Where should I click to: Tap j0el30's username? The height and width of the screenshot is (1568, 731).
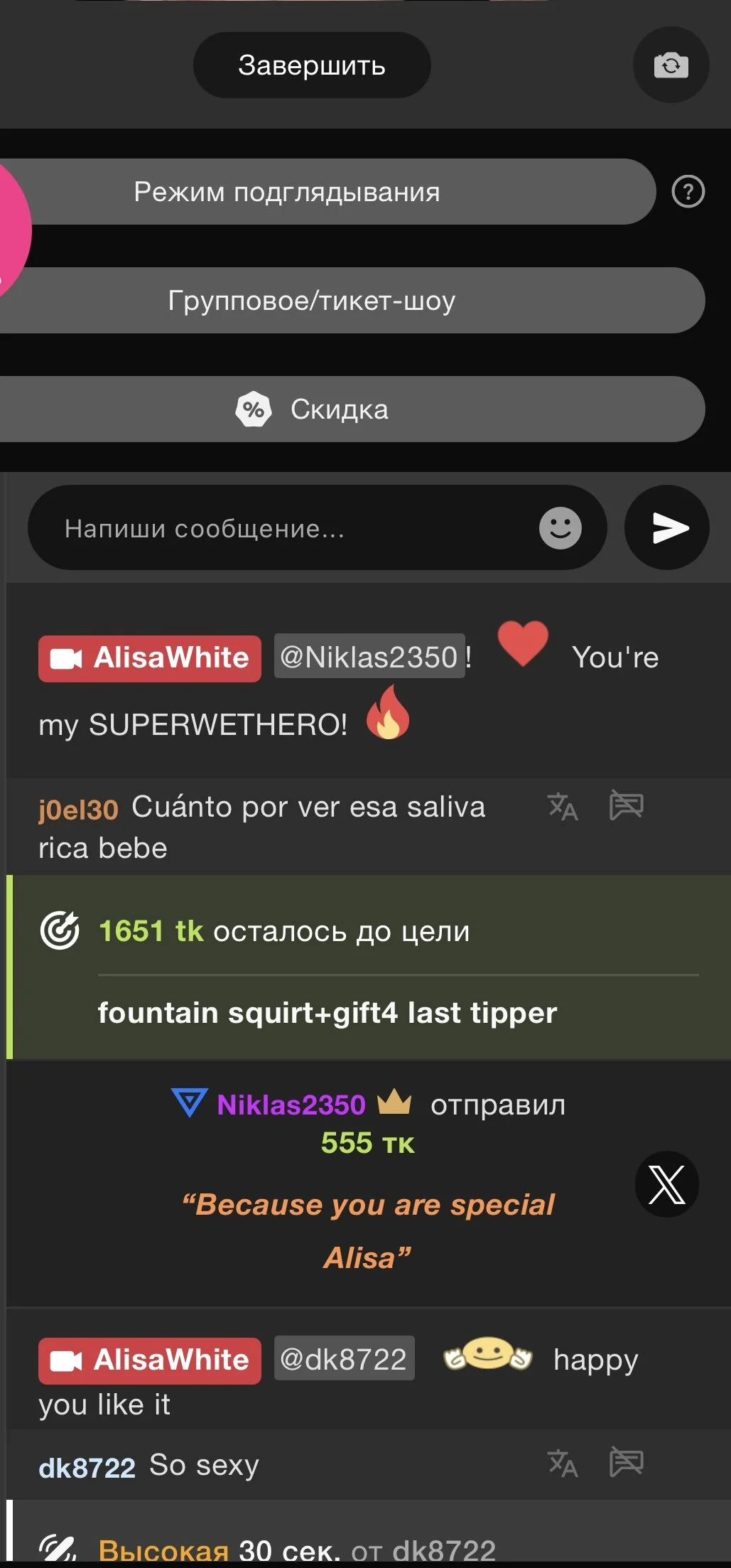[78, 810]
